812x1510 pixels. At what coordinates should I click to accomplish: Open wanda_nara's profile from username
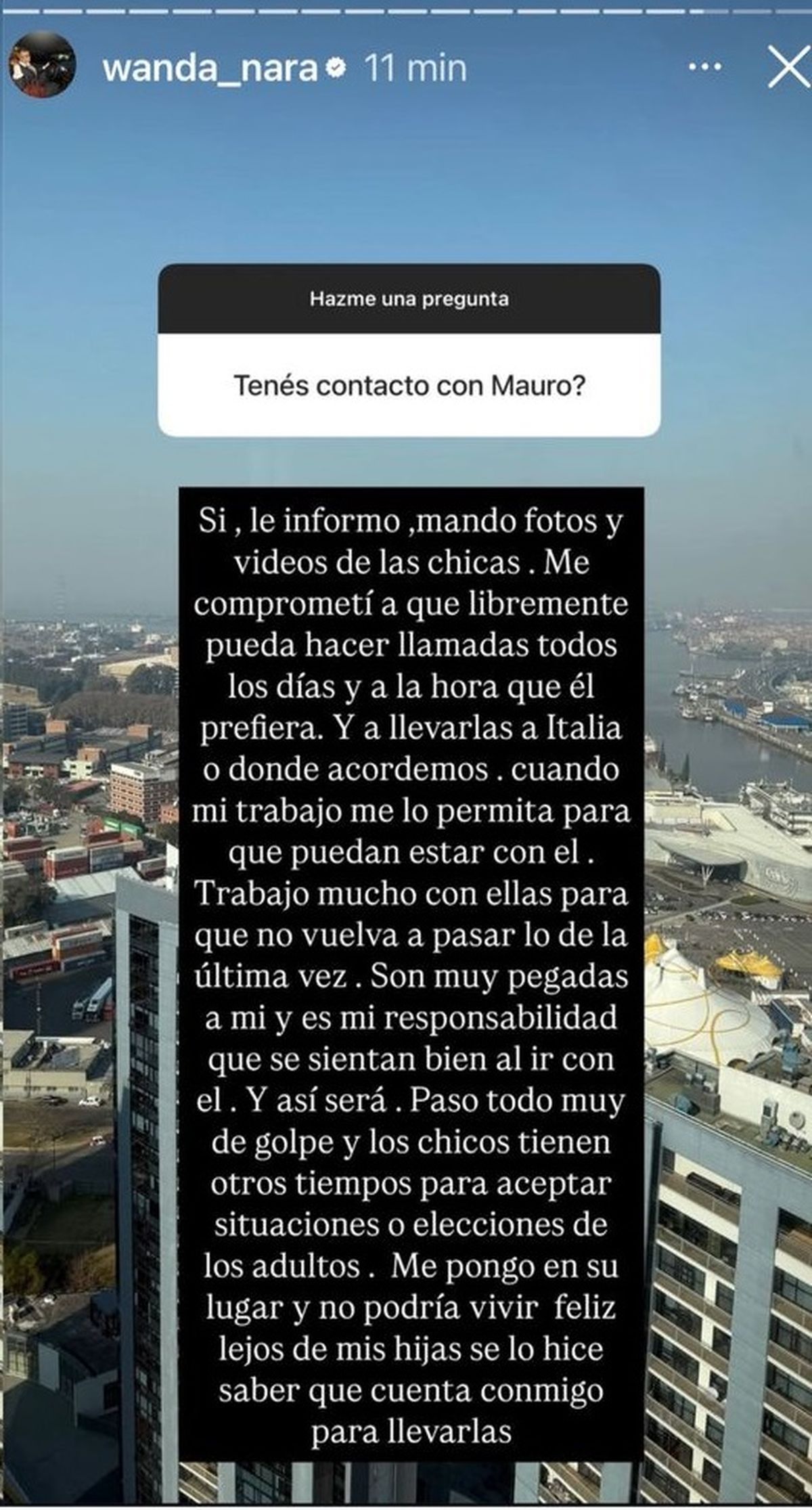[210, 68]
